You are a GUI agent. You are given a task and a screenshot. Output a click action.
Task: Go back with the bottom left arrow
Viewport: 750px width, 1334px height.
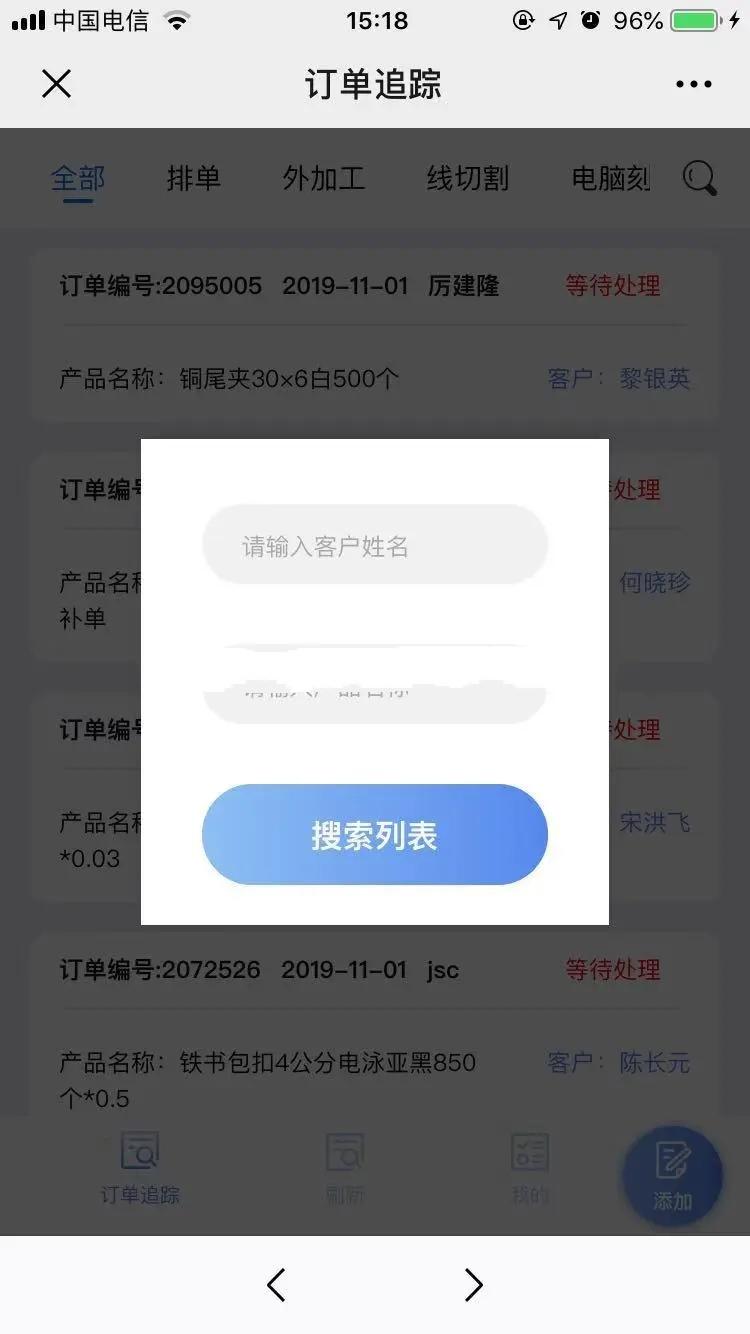click(x=277, y=1285)
